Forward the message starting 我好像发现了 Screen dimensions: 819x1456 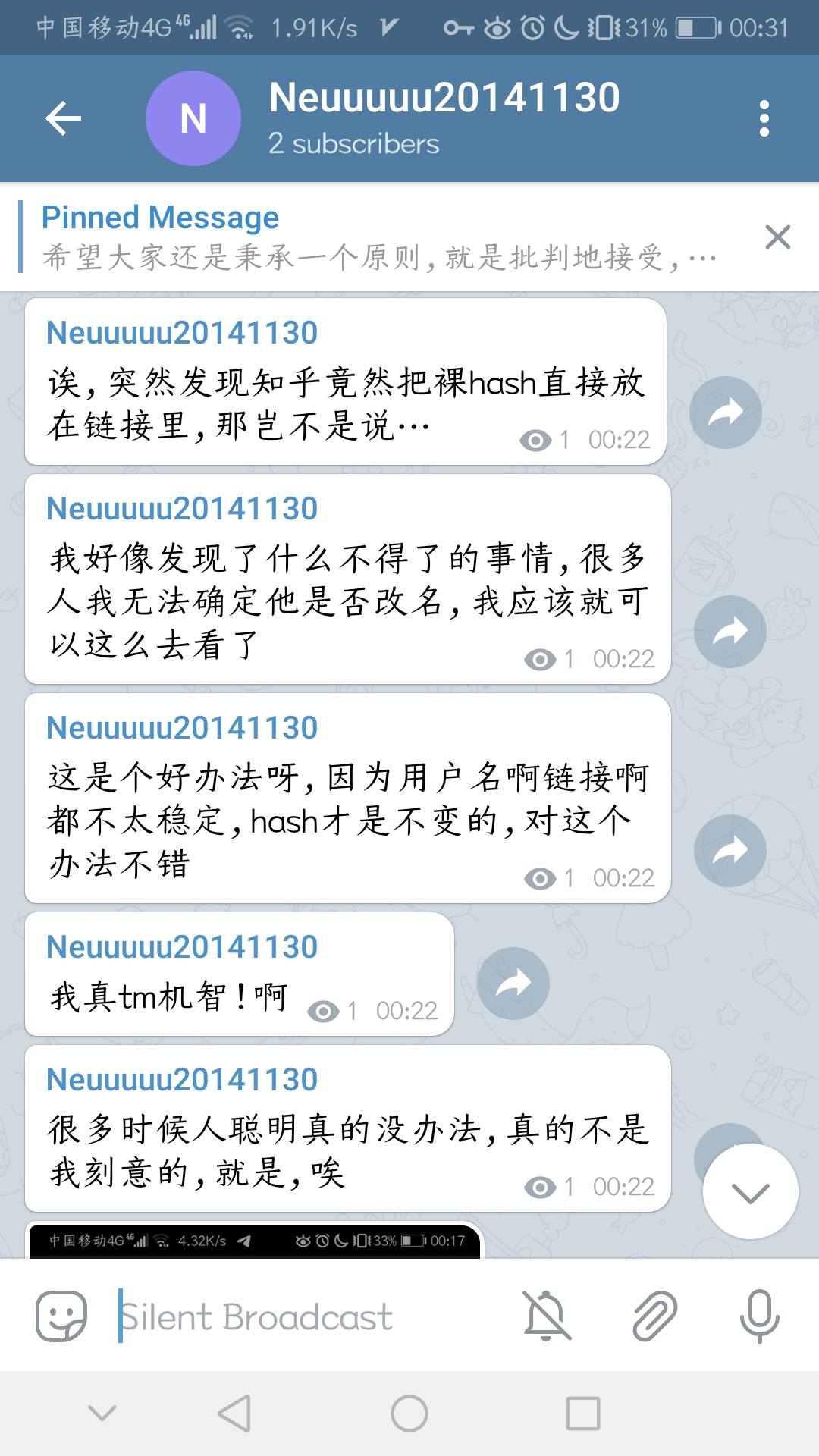(730, 632)
